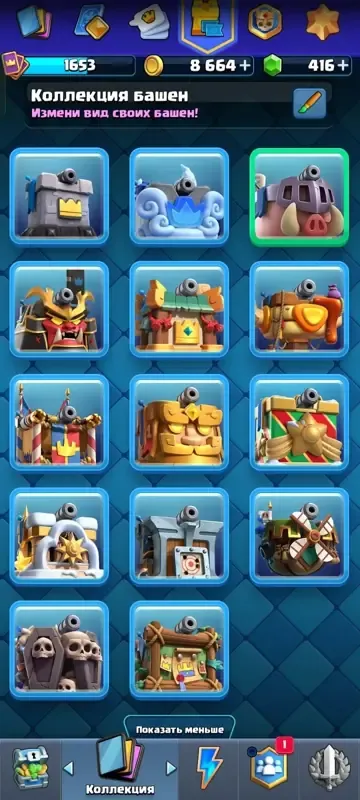
Task: Pick the red samurai tower skin
Action: pyautogui.click(x=59, y=310)
